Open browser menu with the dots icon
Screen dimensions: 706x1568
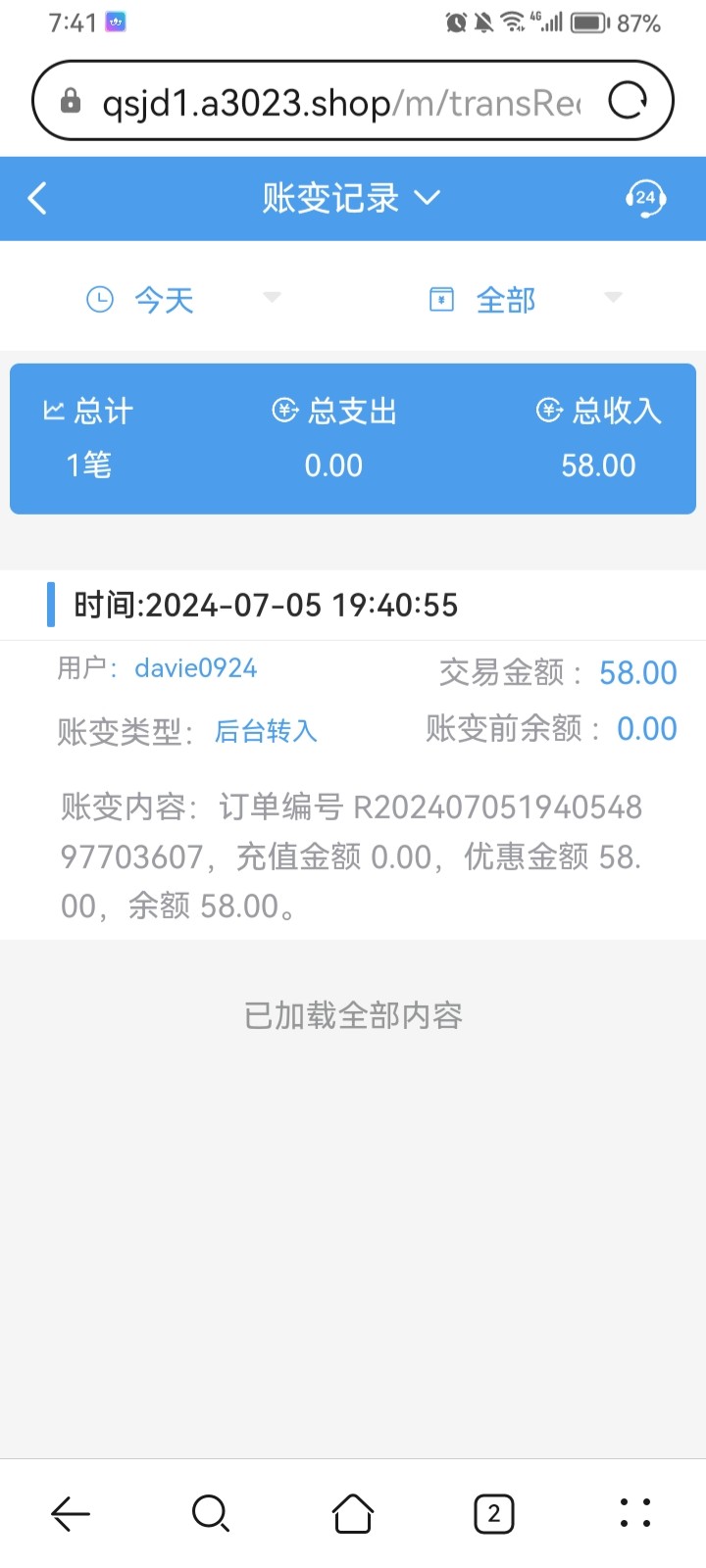click(634, 1513)
